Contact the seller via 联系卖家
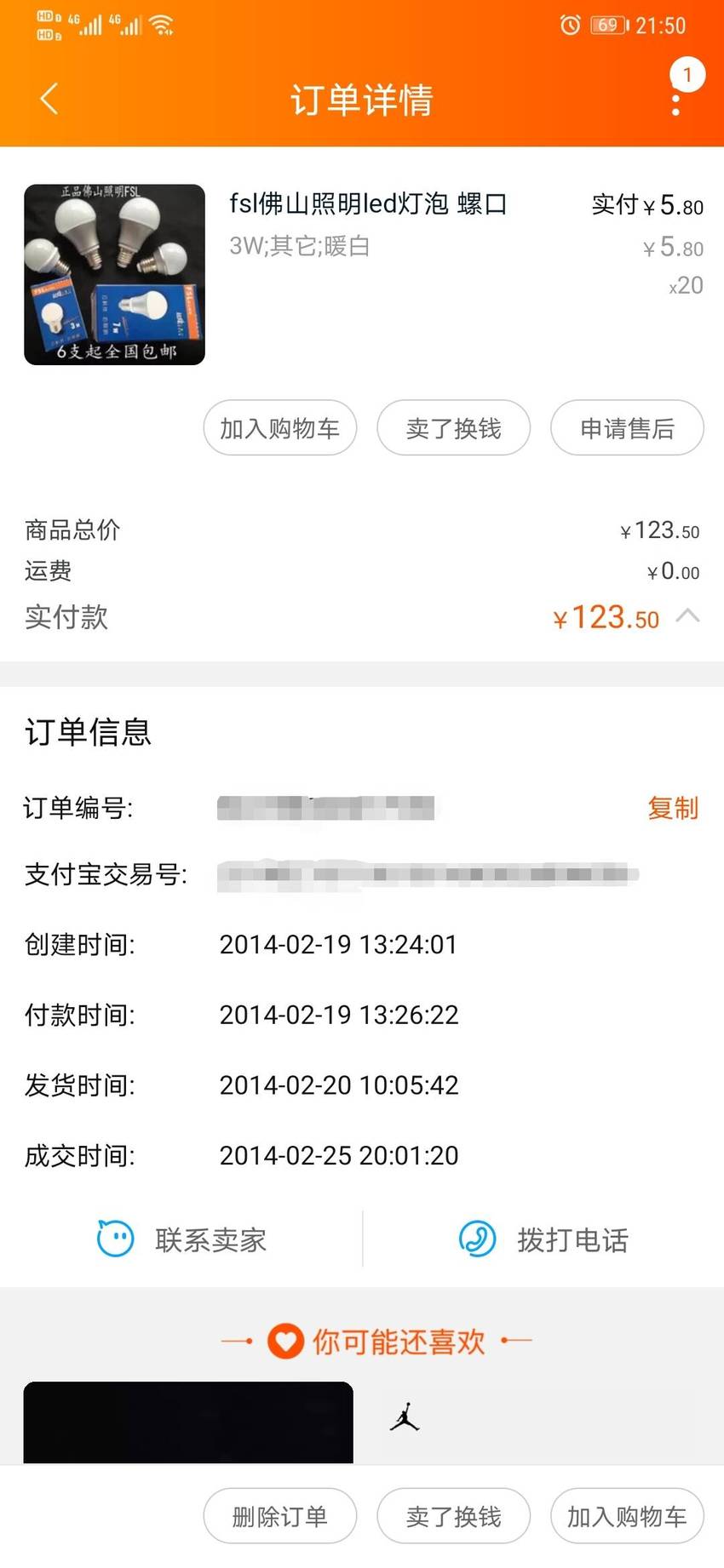This screenshot has height=1568, width=724. coord(181,1239)
